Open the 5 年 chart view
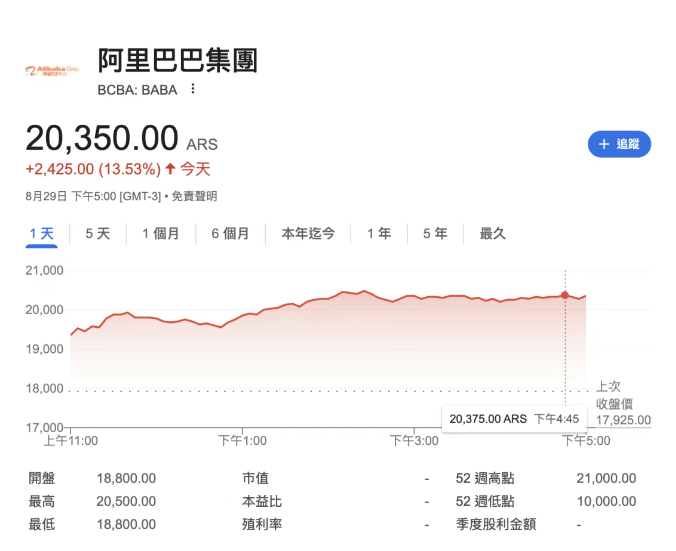This screenshot has width=676, height=551. click(435, 233)
